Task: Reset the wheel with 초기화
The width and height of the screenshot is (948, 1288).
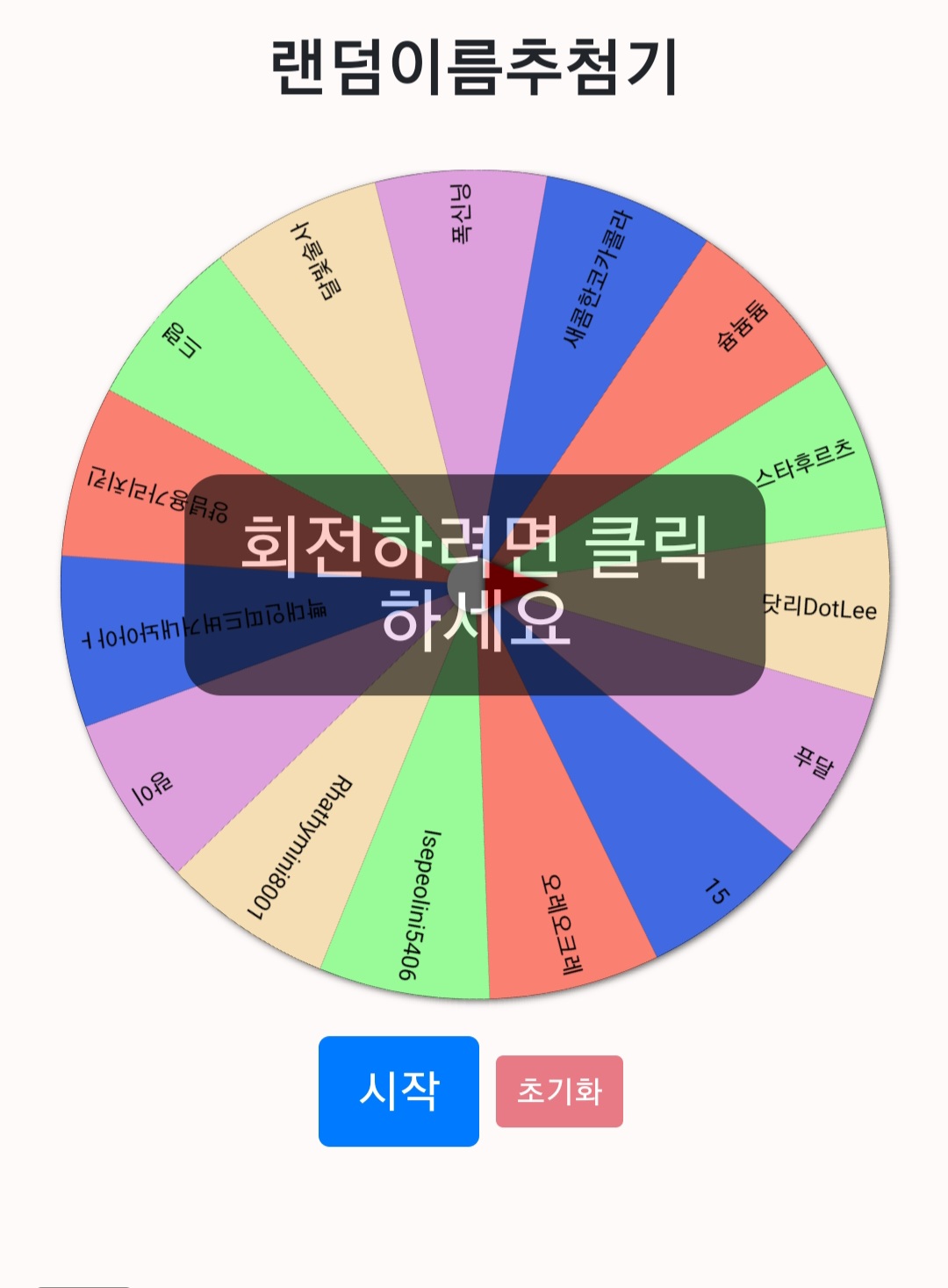Action: point(559,1091)
